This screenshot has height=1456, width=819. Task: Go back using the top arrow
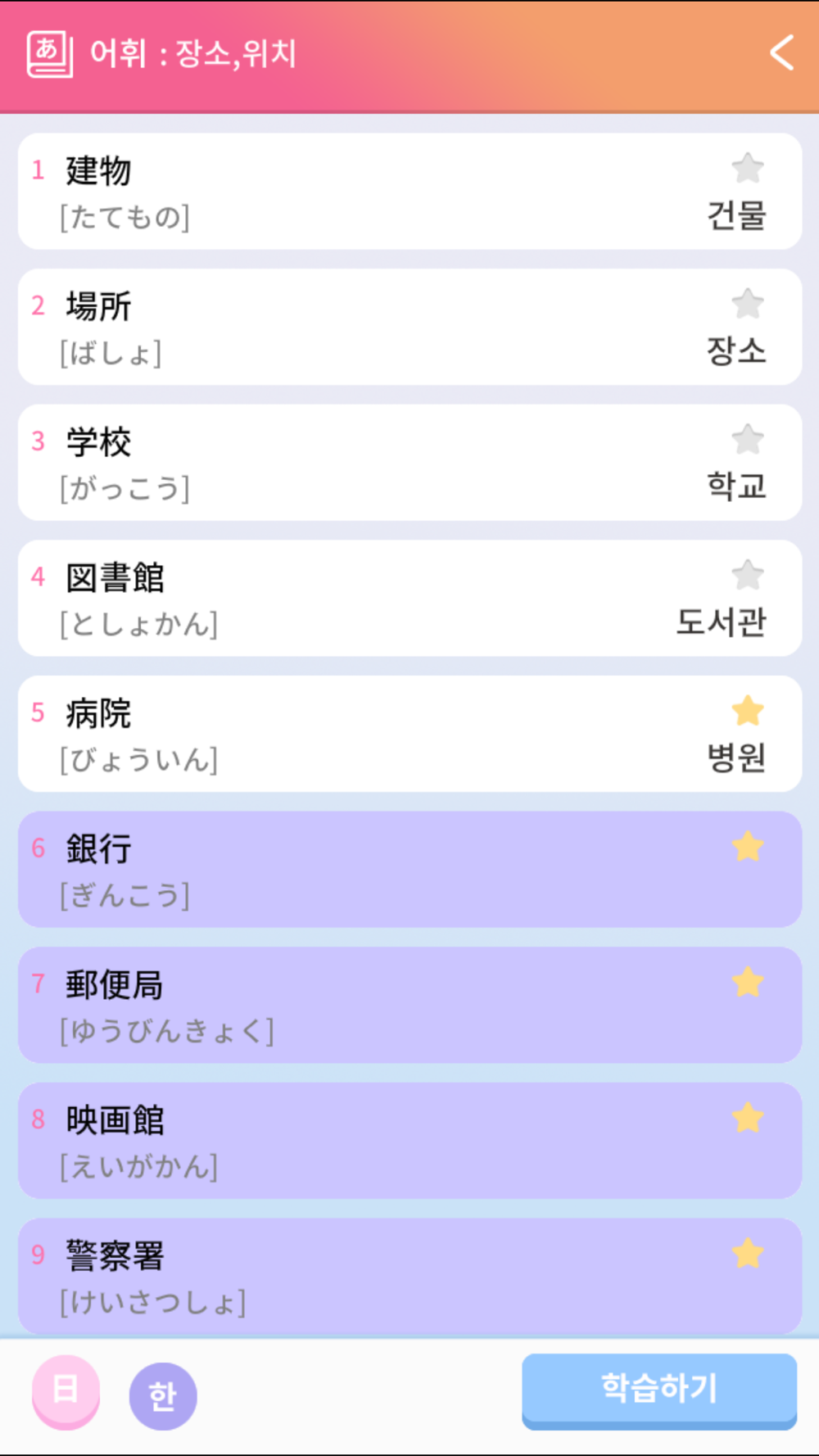pyautogui.click(x=781, y=53)
